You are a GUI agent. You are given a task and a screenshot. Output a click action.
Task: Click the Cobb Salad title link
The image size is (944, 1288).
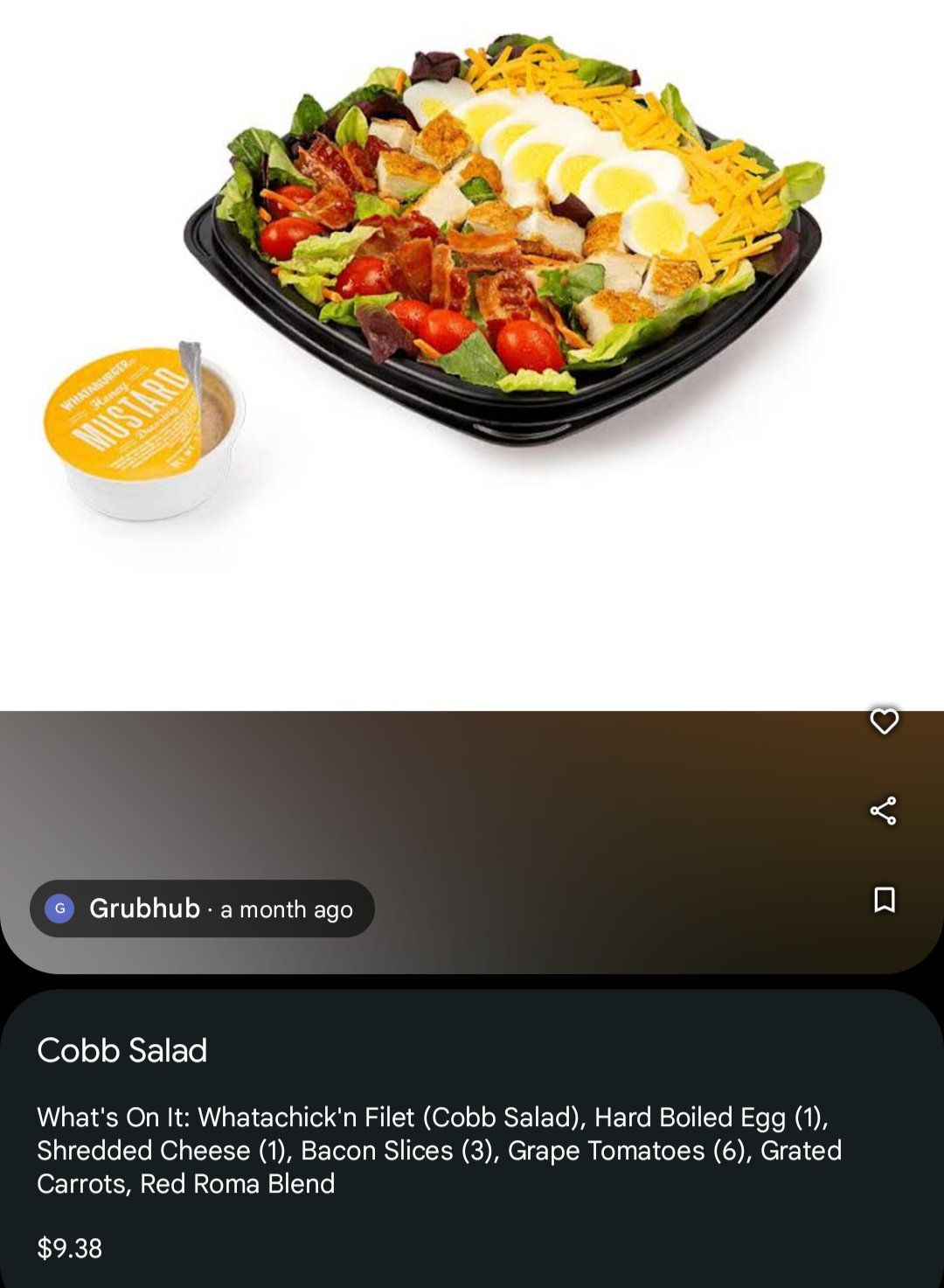[x=121, y=1051]
